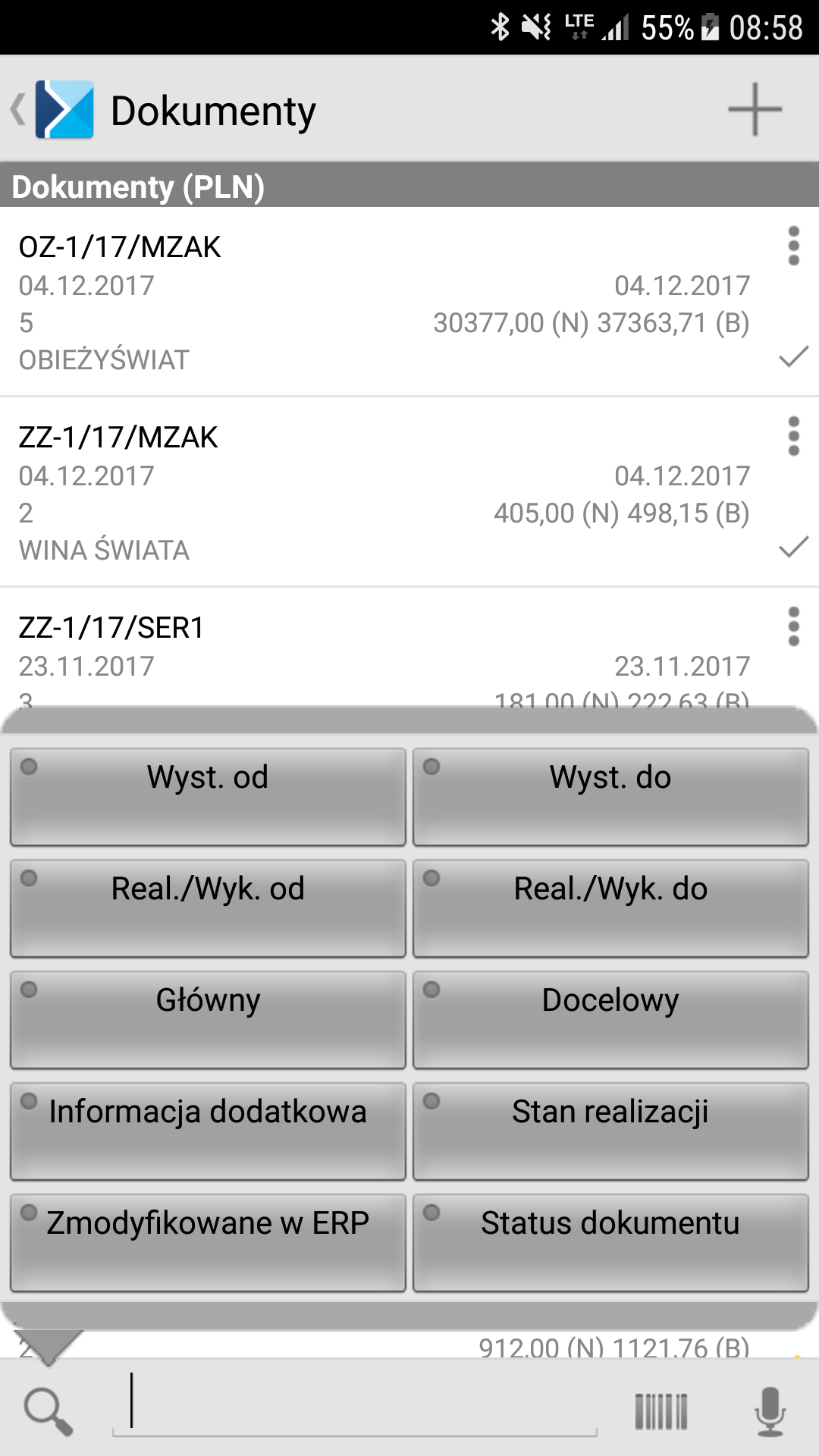Filter by 'Informacja dodatkowa'
The image size is (819, 1456).
point(208,1131)
